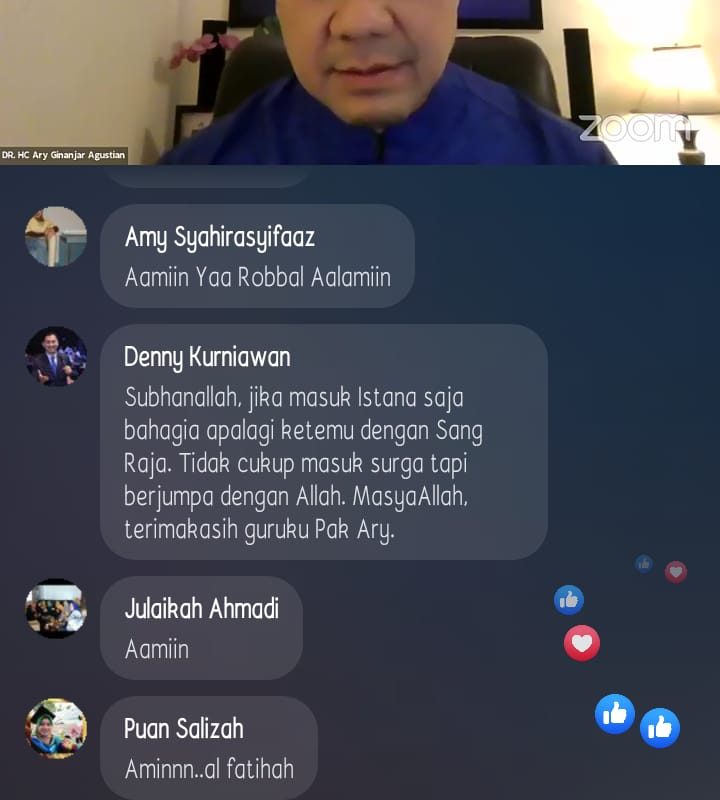Image resolution: width=720 pixels, height=800 pixels.
Task: Tap the name Julaikah Ahmadi in comments
Action: click(x=201, y=608)
